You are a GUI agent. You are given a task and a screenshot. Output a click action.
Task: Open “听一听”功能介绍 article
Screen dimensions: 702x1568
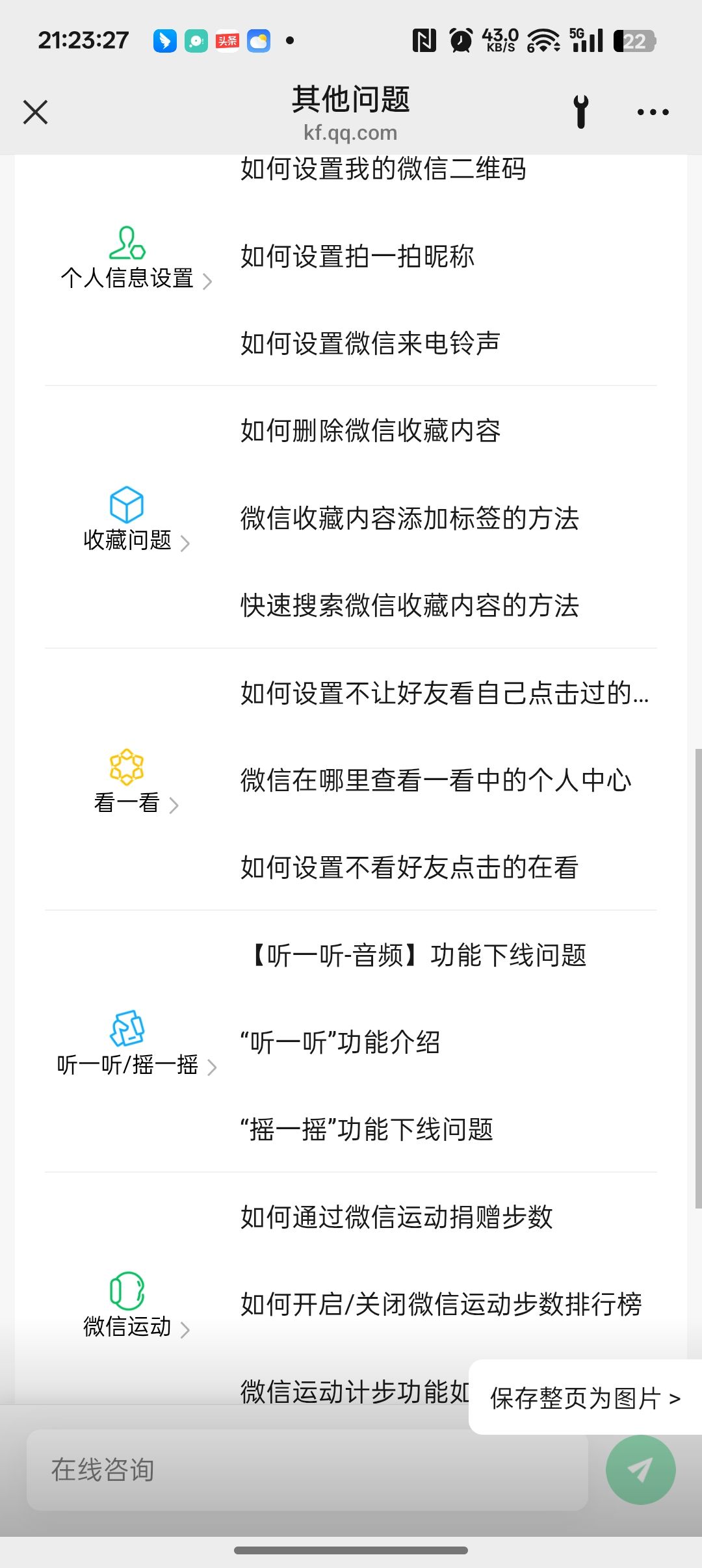click(x=341, y=1042)
